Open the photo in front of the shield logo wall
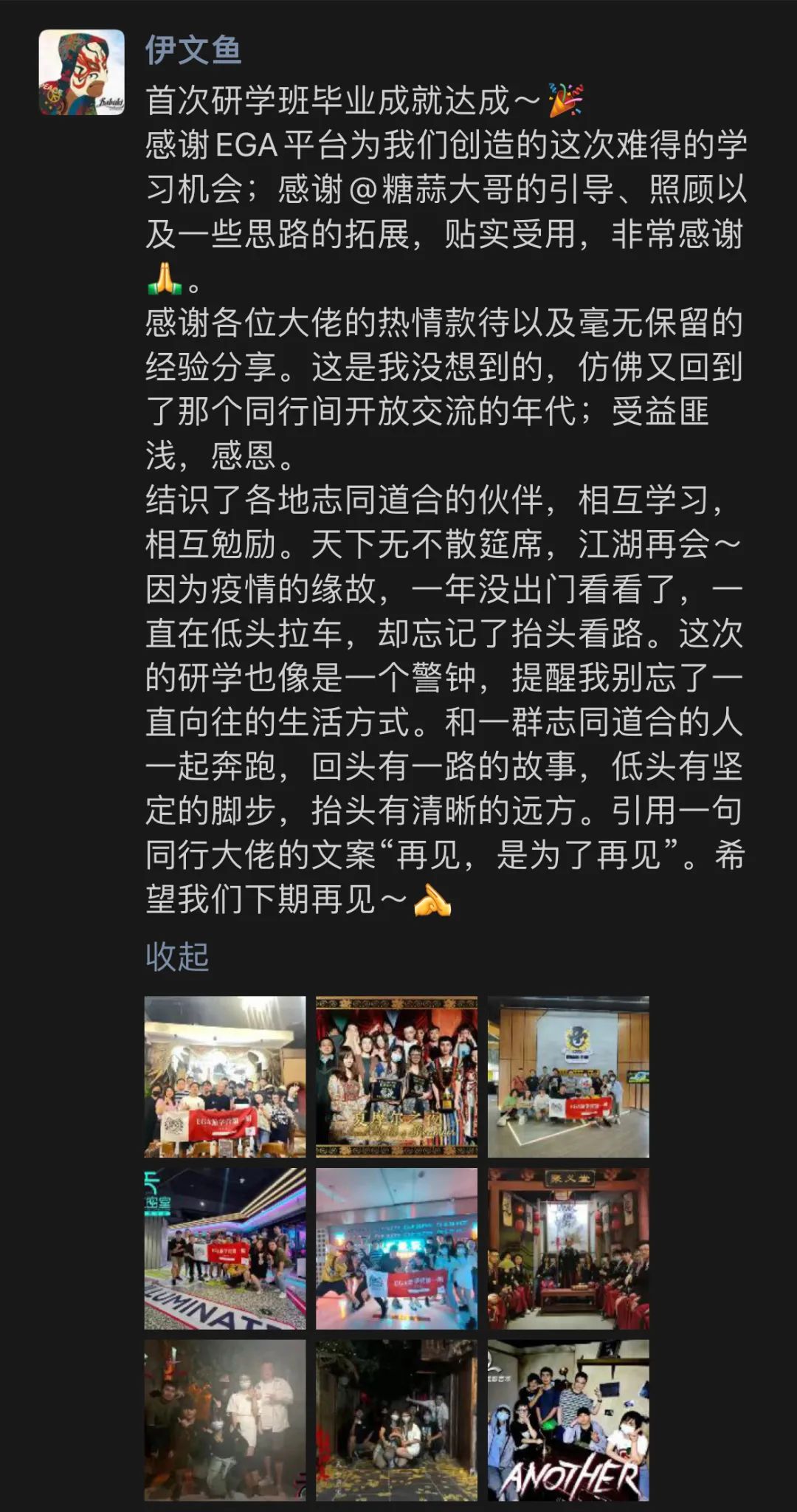797x1512 pixels. 568,1076
